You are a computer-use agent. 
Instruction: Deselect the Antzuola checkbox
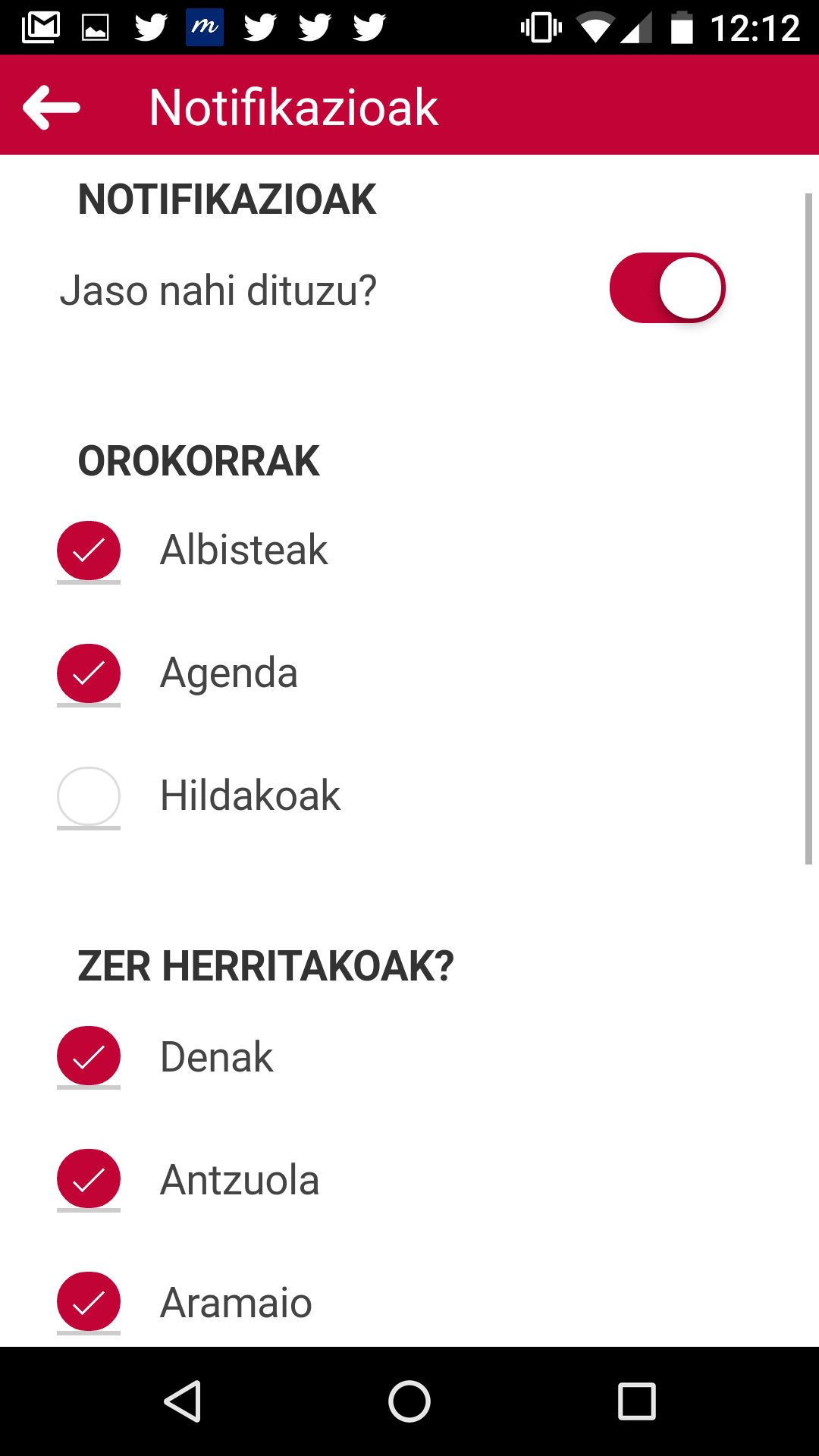(89, 1178)
